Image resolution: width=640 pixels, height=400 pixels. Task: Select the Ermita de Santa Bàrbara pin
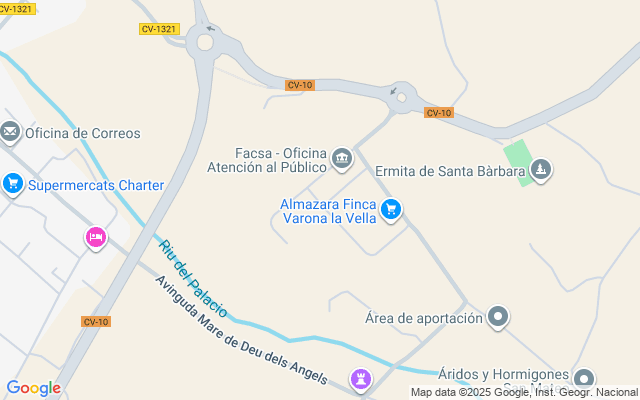(x=541, y=171)
